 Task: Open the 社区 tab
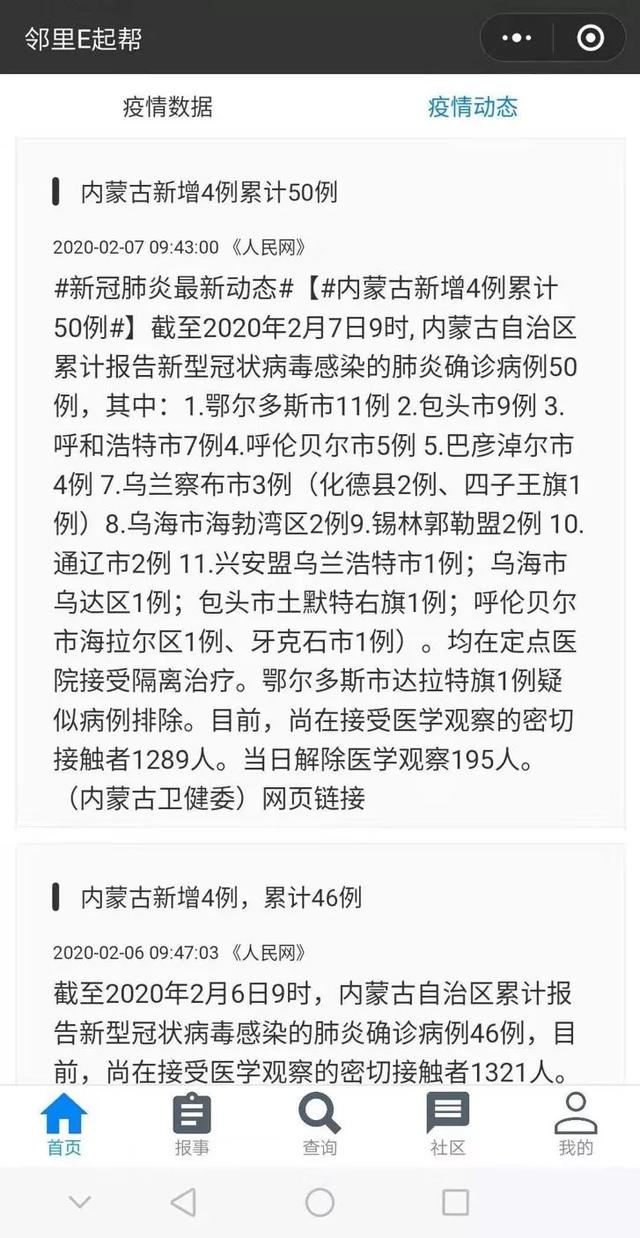pos(448,1124)
